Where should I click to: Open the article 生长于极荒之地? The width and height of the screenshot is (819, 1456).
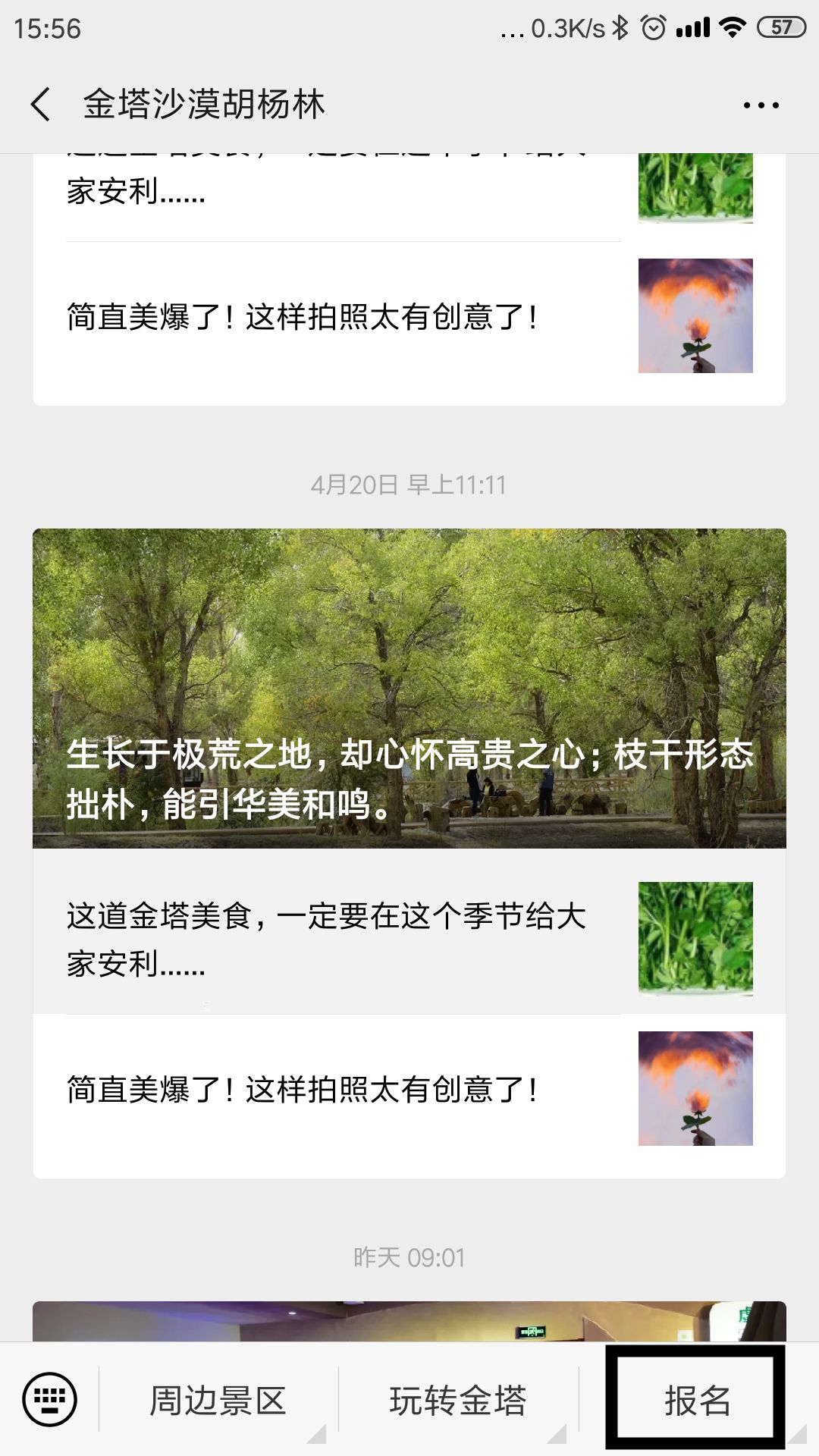pos(409,689)
